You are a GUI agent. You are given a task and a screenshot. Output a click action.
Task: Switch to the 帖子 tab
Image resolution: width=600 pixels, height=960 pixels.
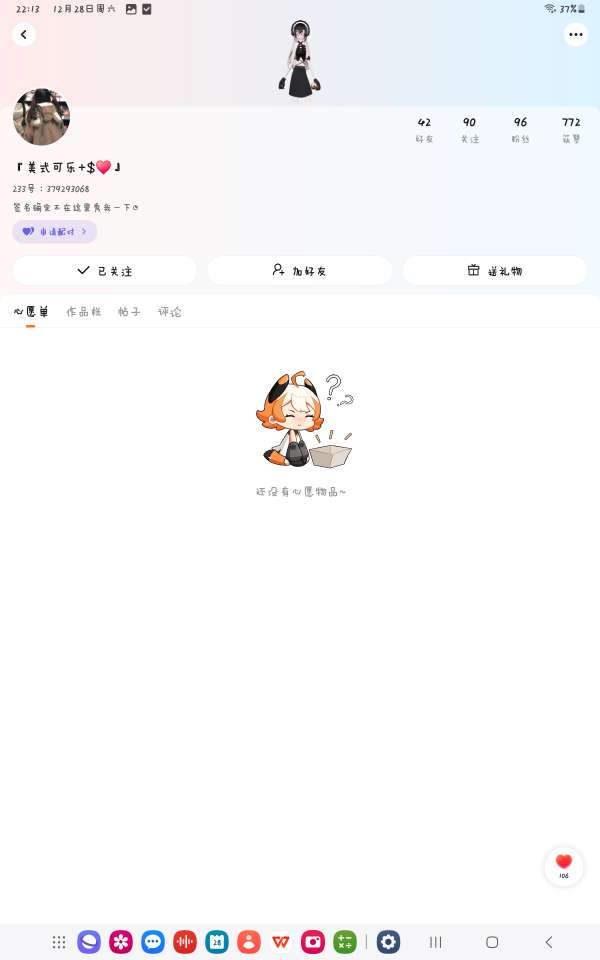click(129, 312)
